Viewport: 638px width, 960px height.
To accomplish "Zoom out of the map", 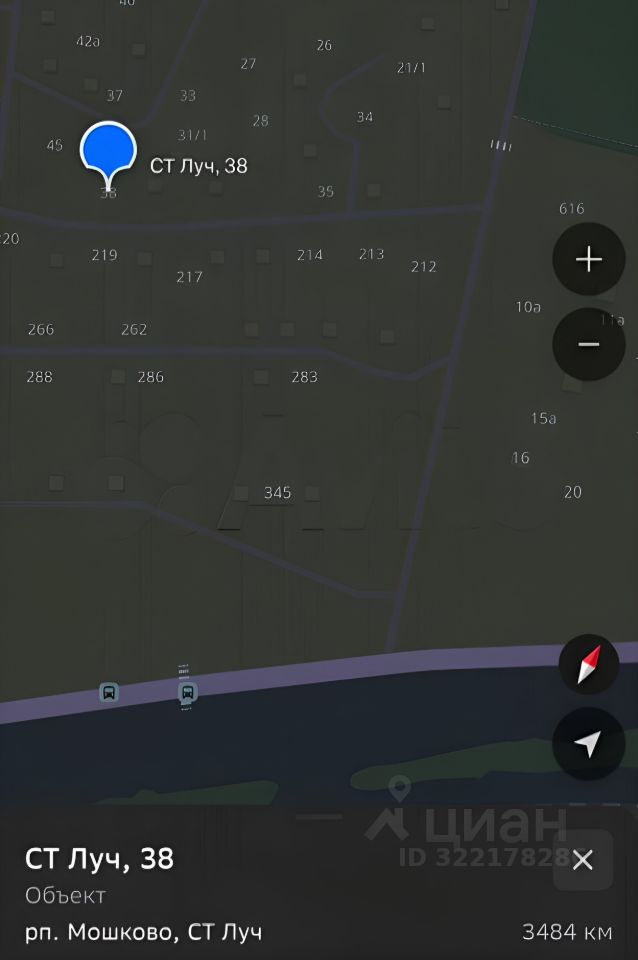I will [x=588, y=344].
